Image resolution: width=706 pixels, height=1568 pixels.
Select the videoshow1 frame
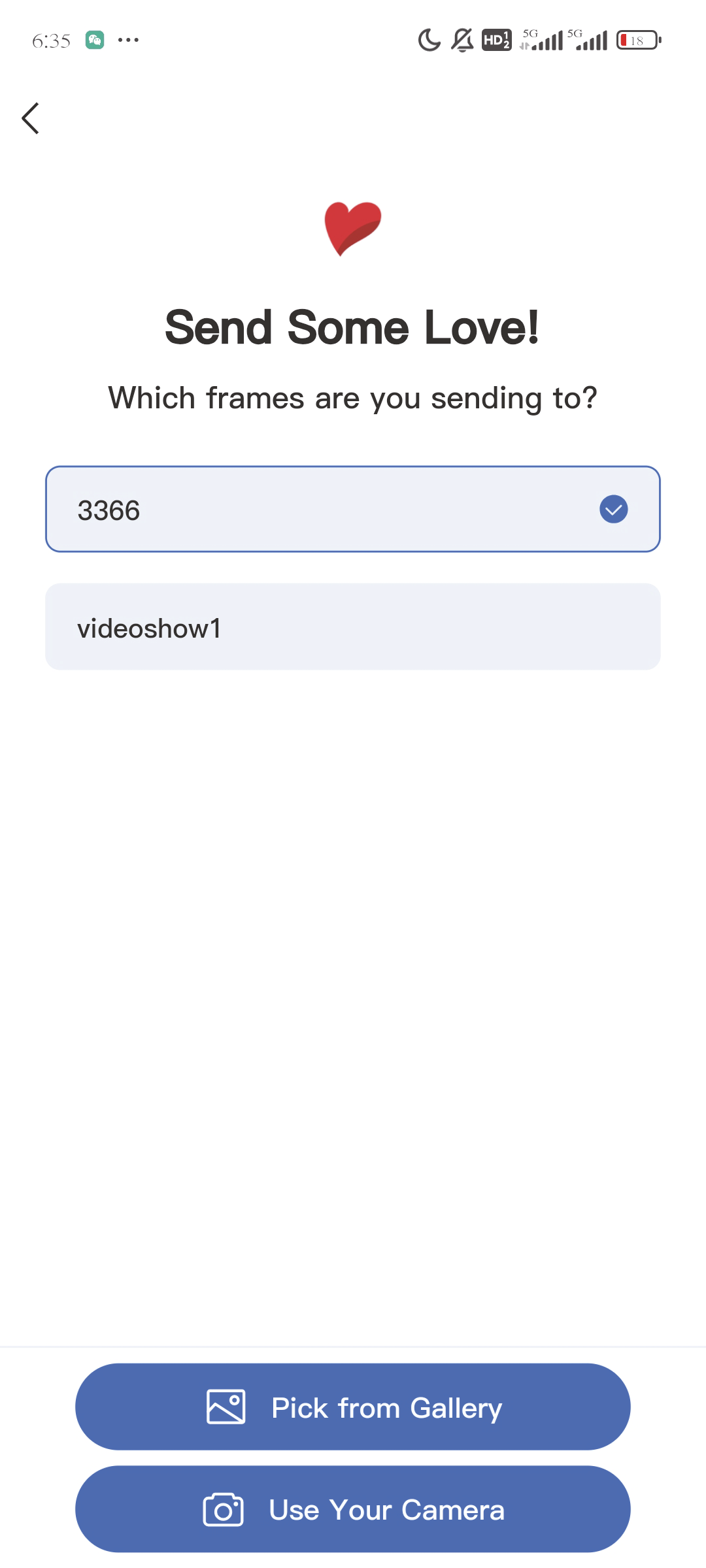(352, 627)
